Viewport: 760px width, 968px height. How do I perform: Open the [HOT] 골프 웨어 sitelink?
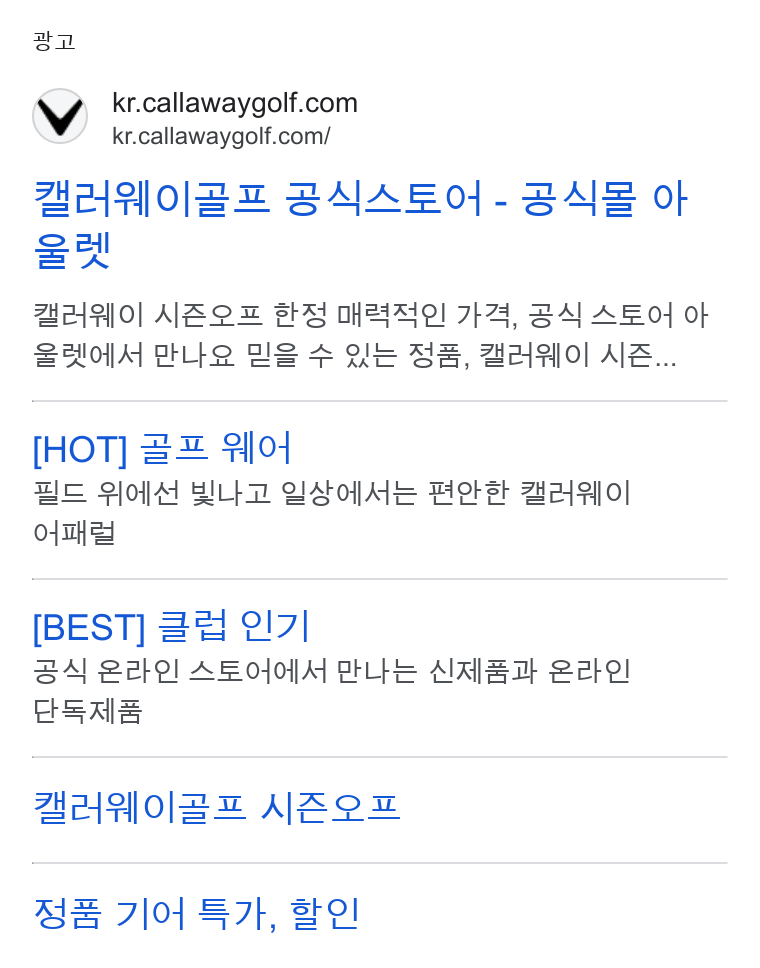coord(162,448)
